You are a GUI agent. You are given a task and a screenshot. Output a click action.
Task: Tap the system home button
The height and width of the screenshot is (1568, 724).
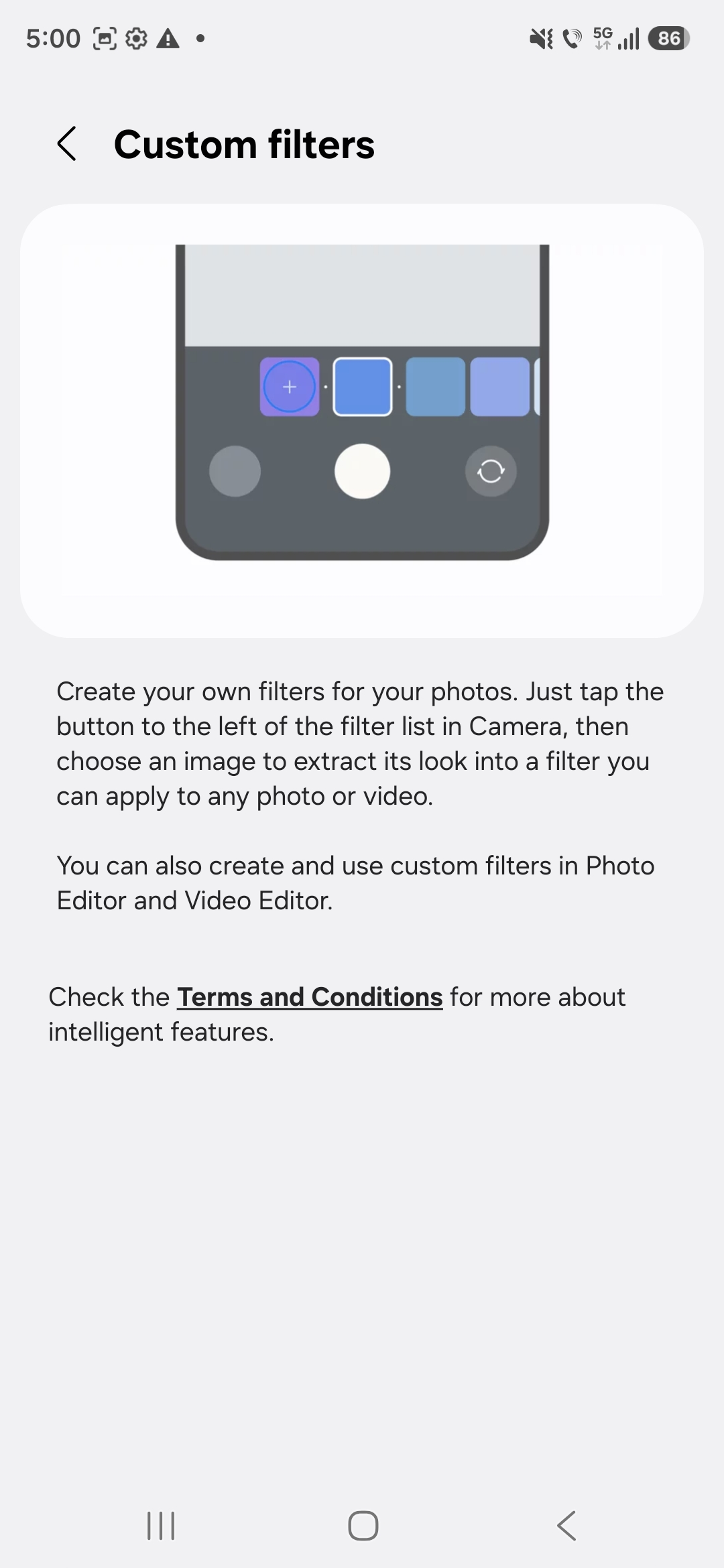pyautogui.click(x=363, y=1526)
